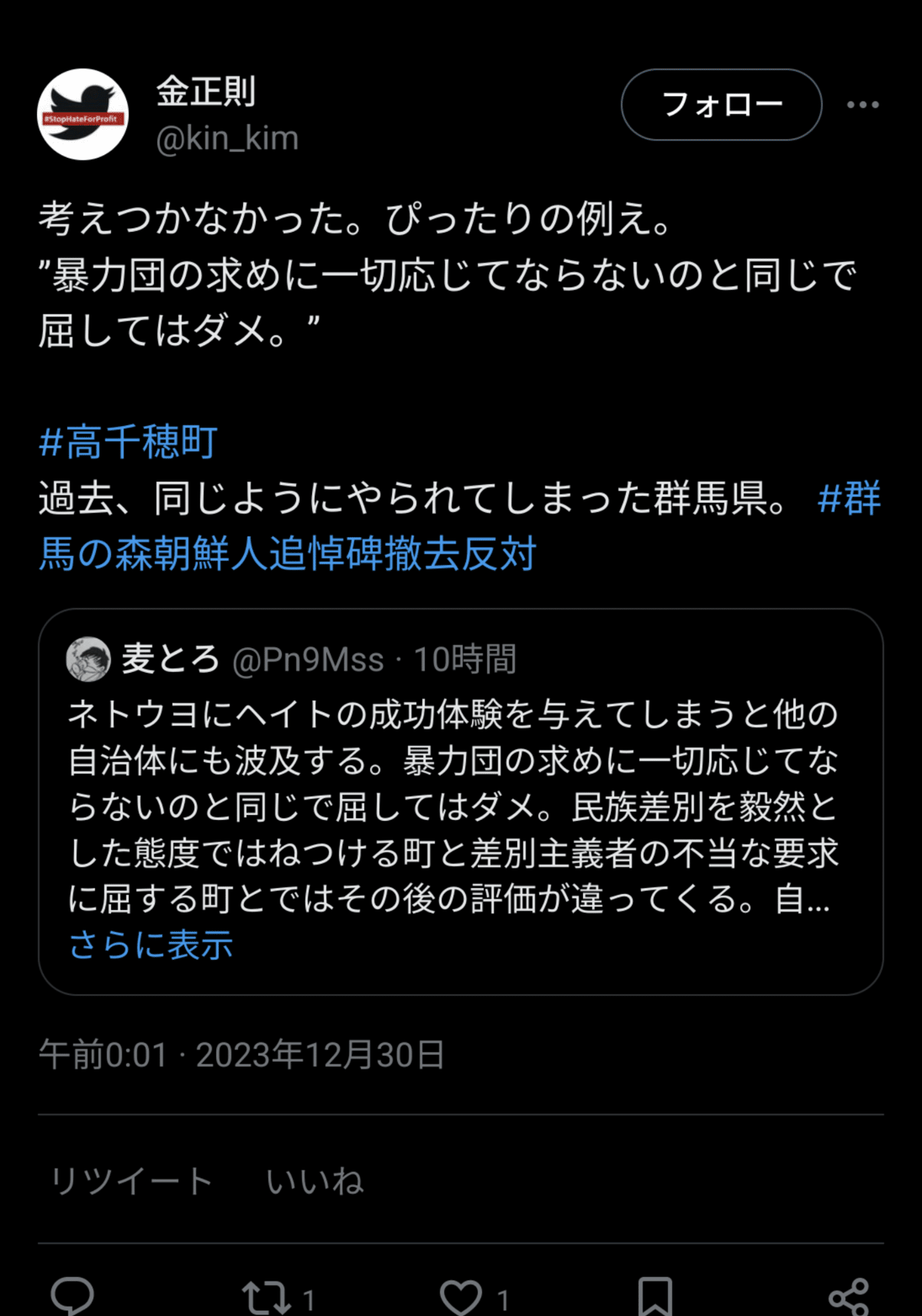
Task: Open the @kin_kim username
Action: [x=228, y=138]
